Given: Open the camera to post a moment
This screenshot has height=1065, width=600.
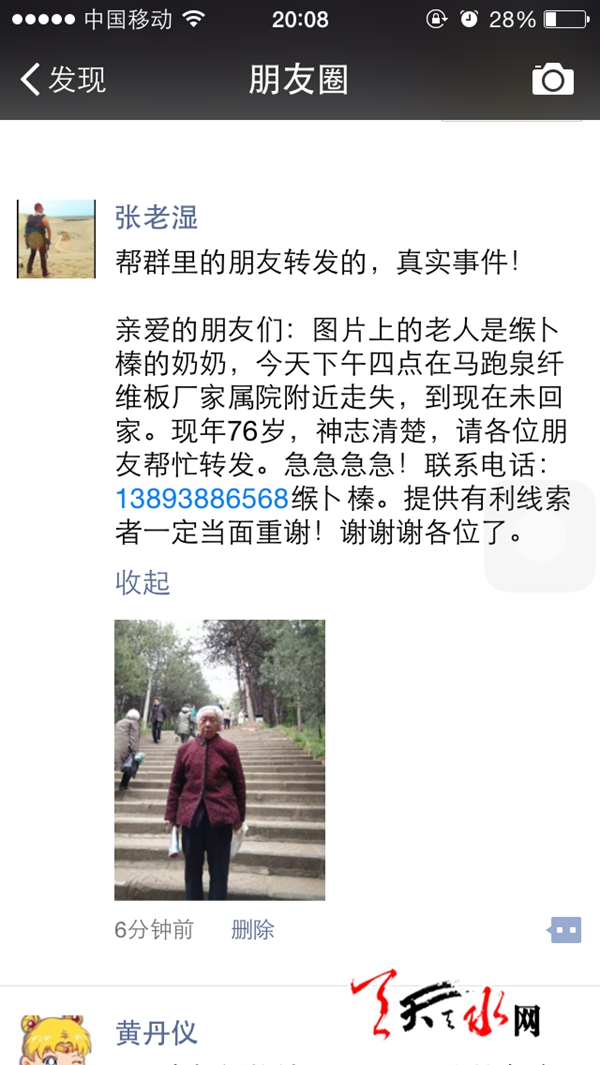Looking at the screenshot, I should tap(552, 79).
